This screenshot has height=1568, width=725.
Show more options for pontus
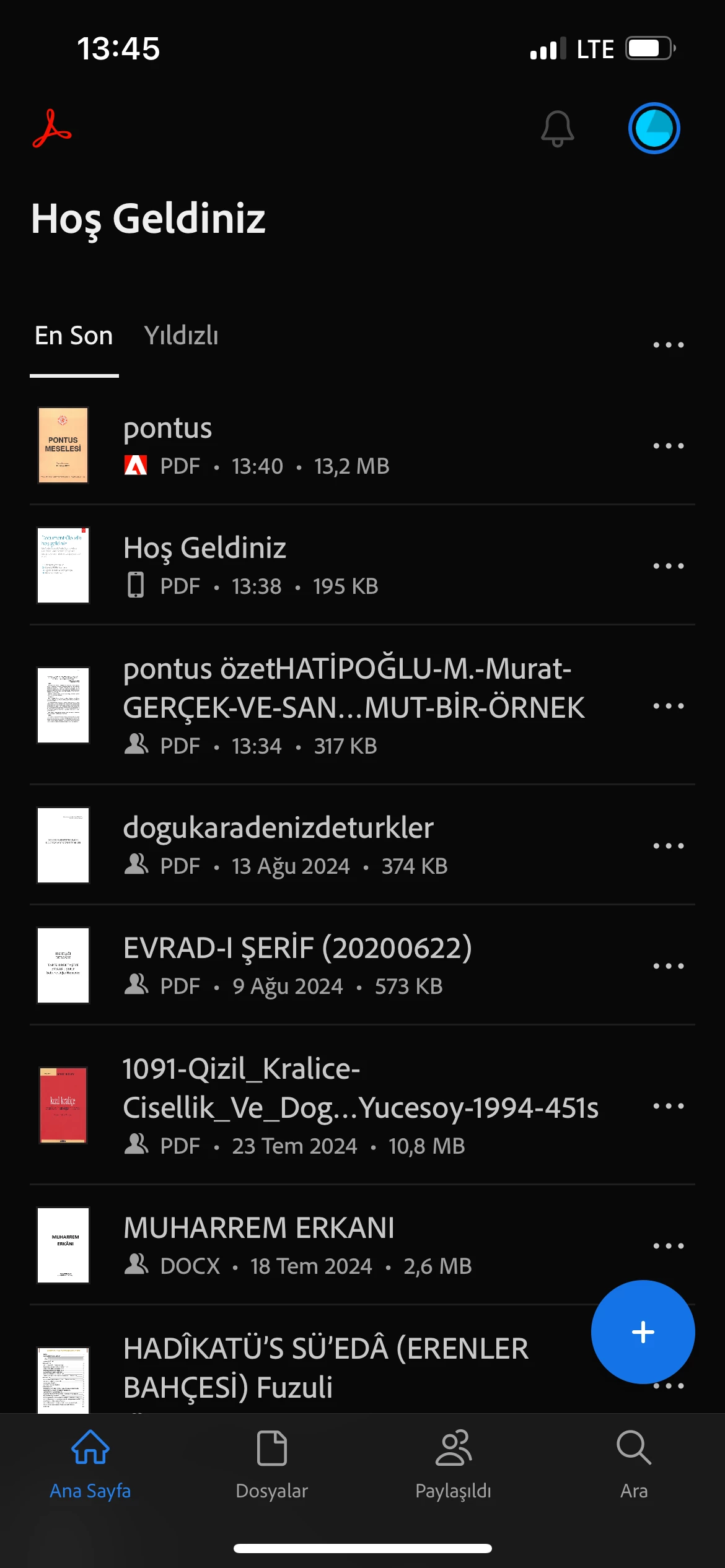[668, 446]
